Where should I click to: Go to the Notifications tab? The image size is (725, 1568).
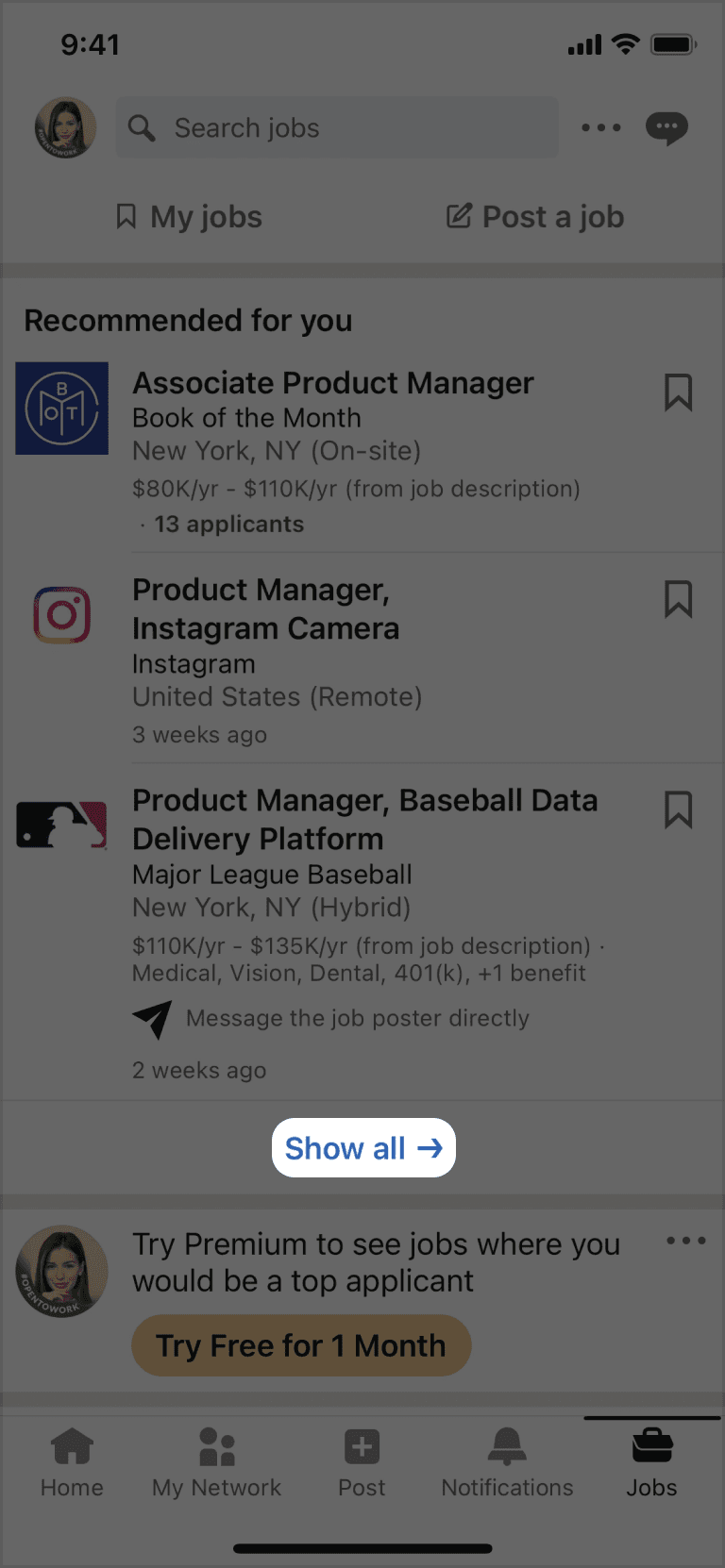coord(507,1462)
